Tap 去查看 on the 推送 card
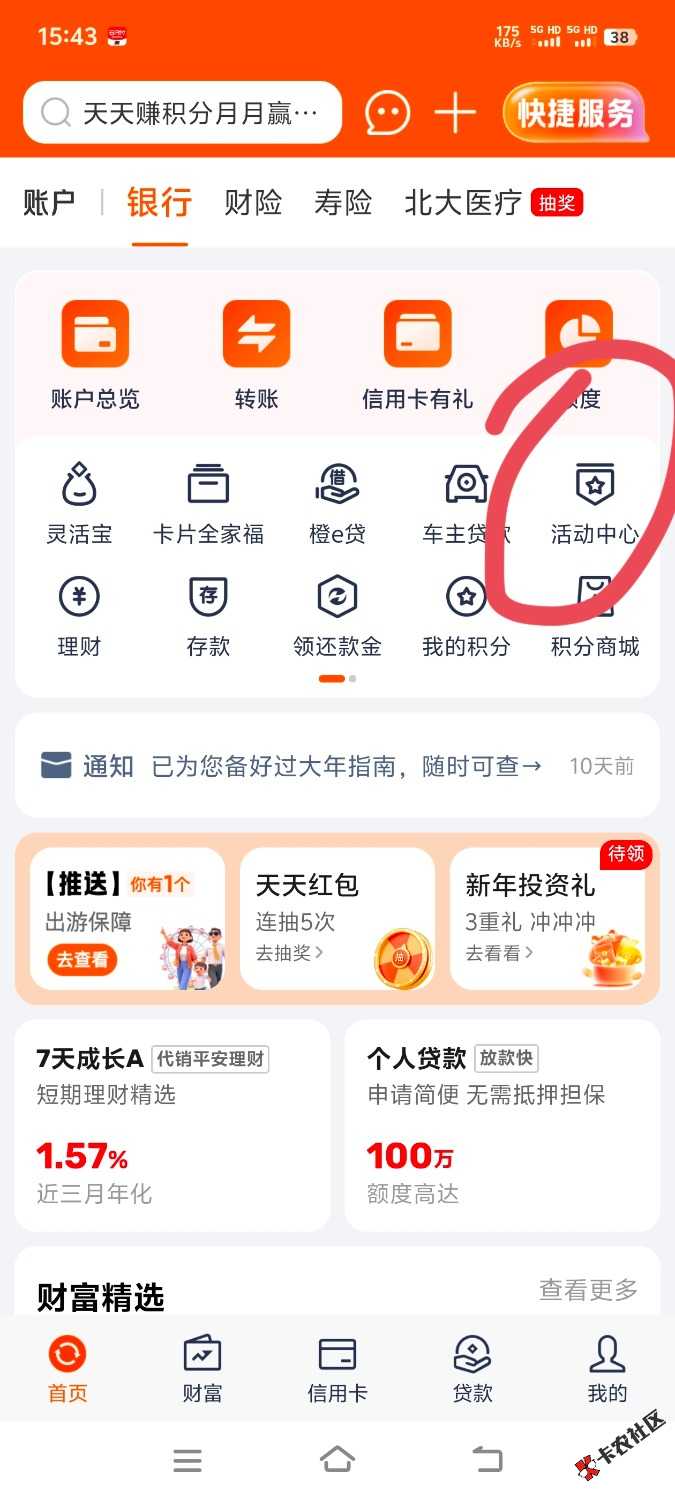Screen dimensions: 675x1500 click(x=82, y=960)
